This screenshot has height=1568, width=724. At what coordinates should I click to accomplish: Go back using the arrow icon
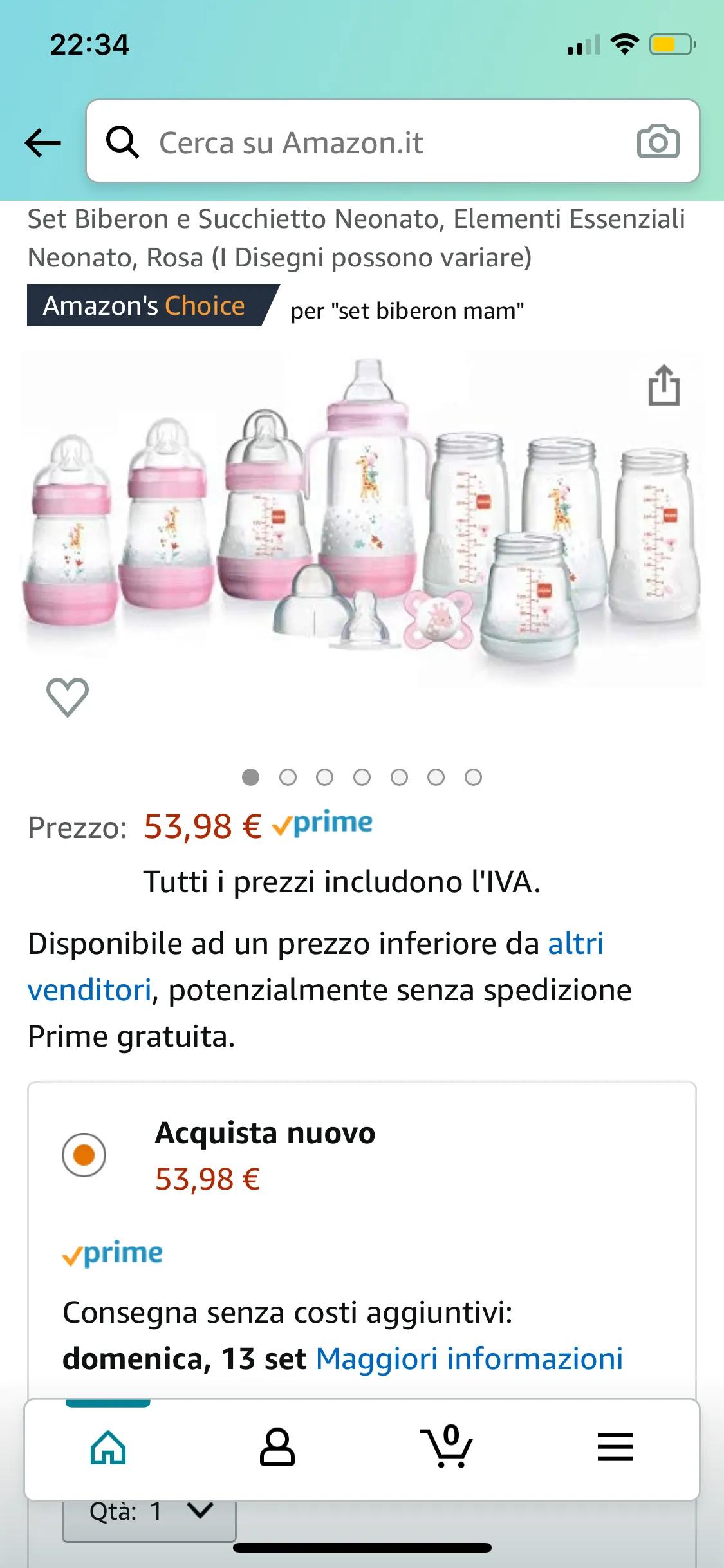point(42,143)
